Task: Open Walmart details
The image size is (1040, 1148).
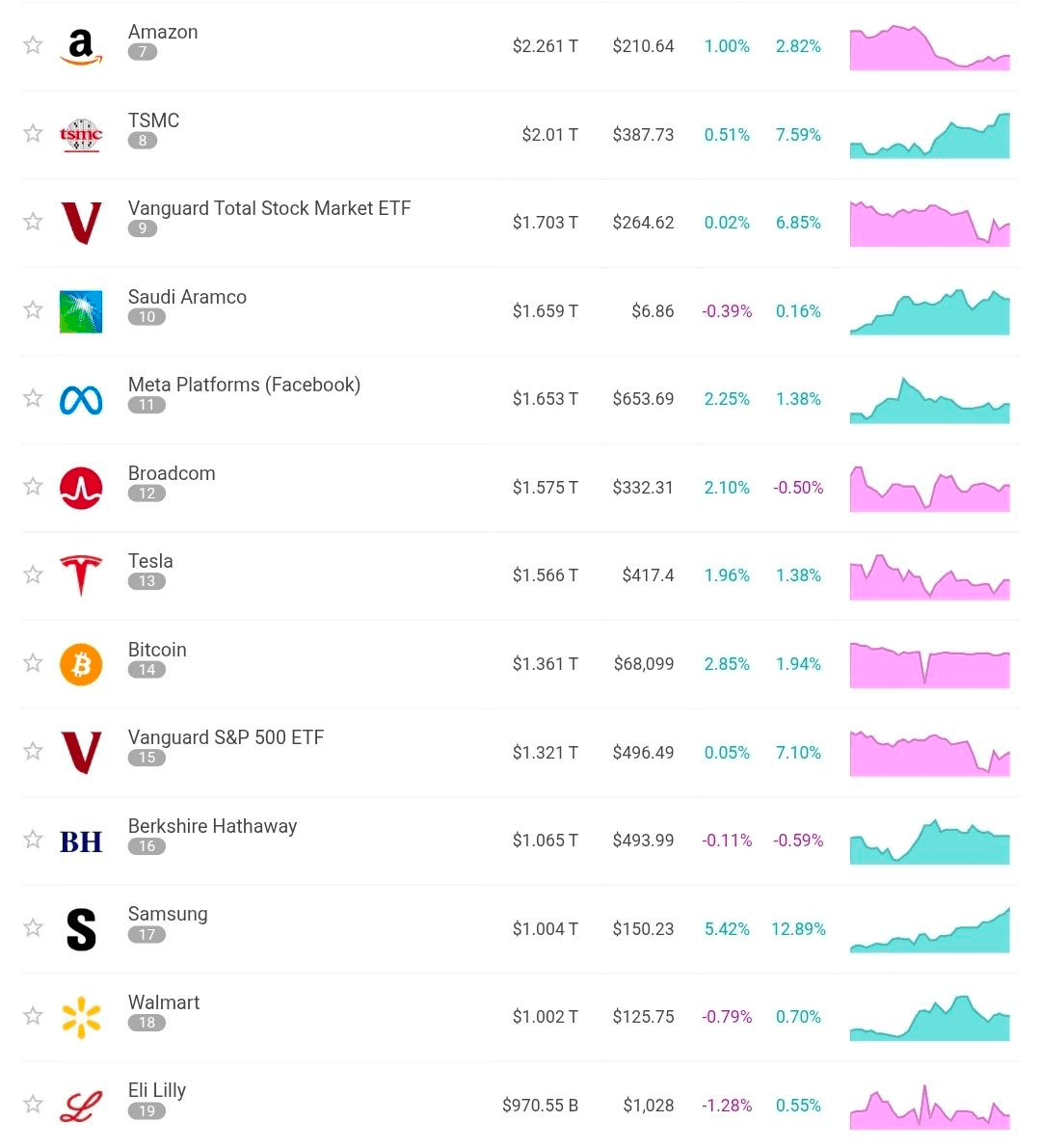Action: 164,1002
